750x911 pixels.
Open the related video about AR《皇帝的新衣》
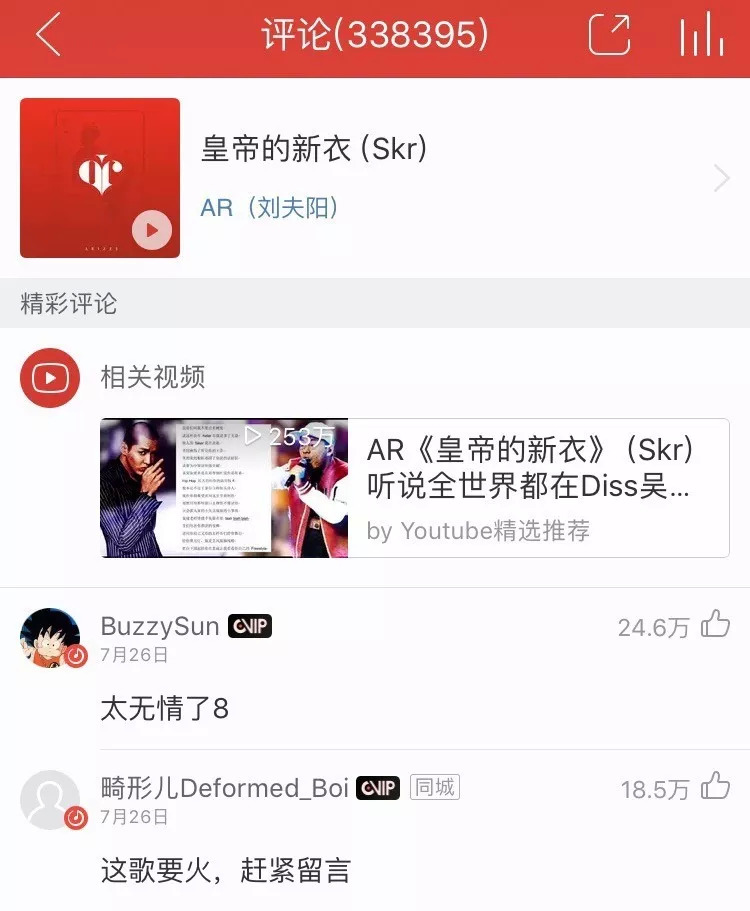click(414, 488)
